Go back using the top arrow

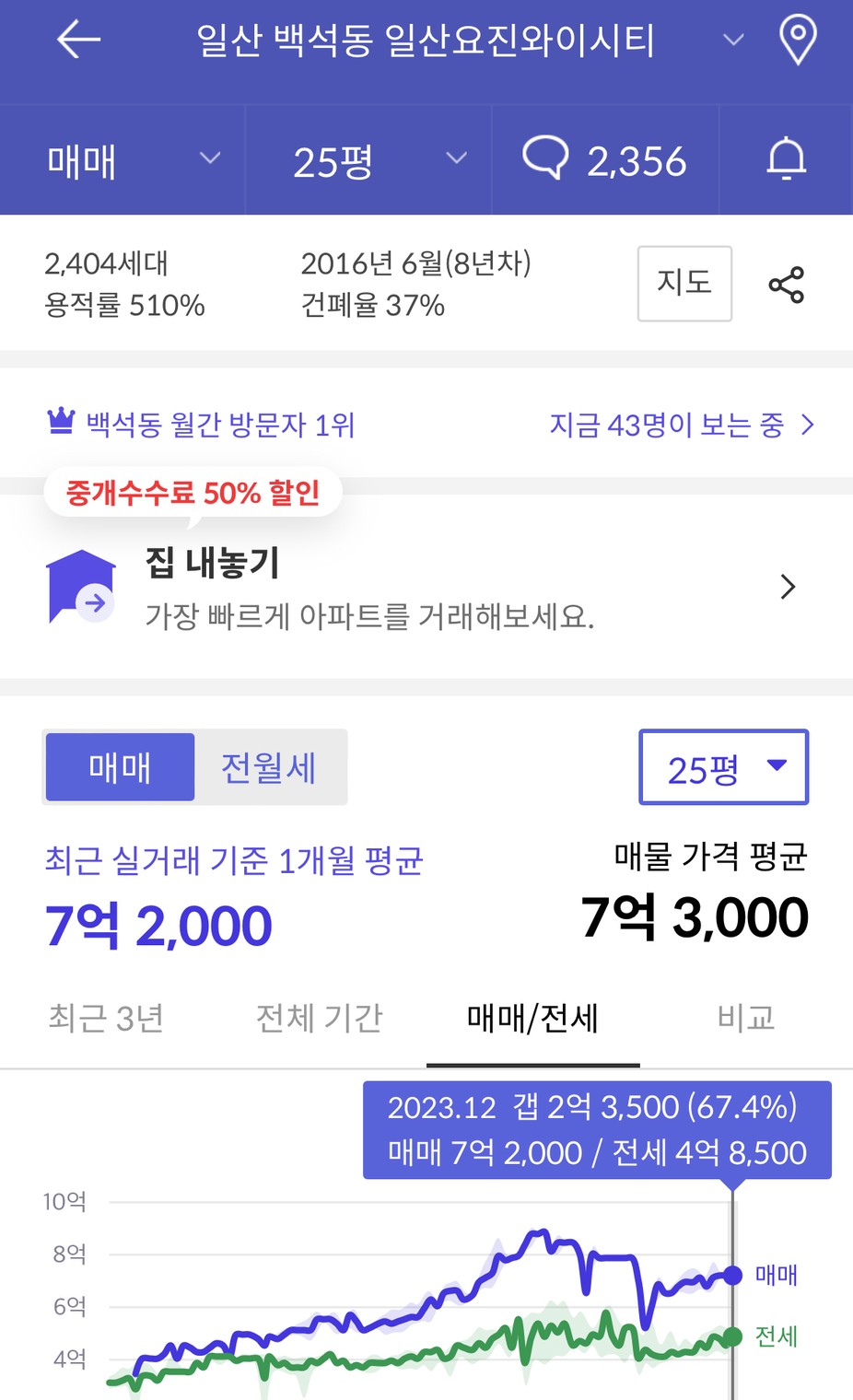[x=78, y=40]
